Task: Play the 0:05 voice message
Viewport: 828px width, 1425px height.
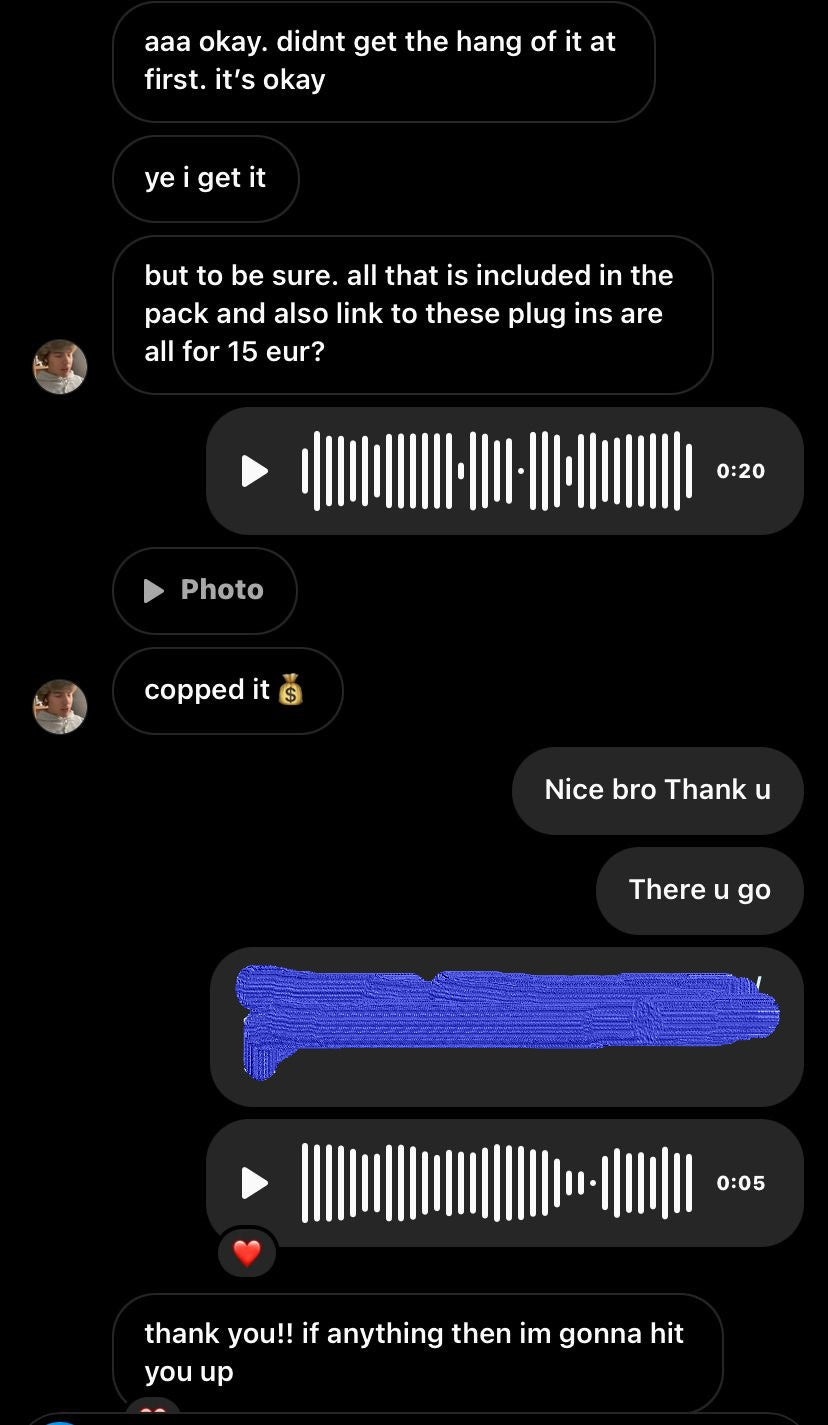Action: pos(256,1183)
